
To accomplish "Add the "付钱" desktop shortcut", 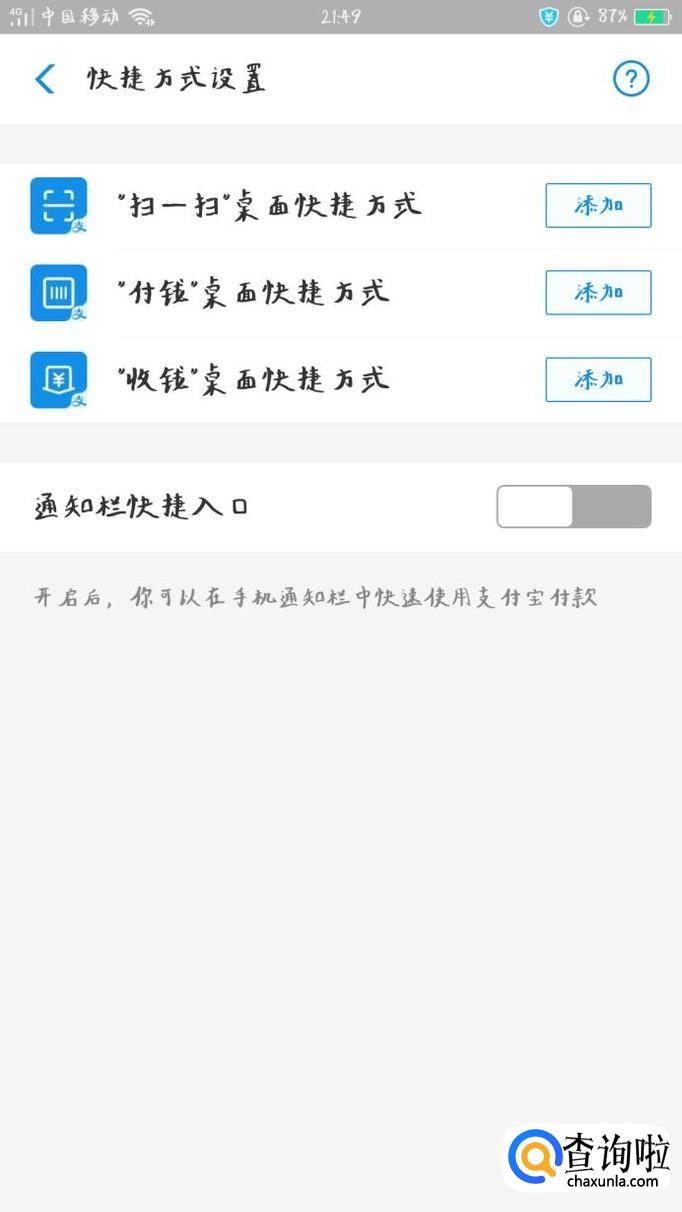I will pos(598,292).
